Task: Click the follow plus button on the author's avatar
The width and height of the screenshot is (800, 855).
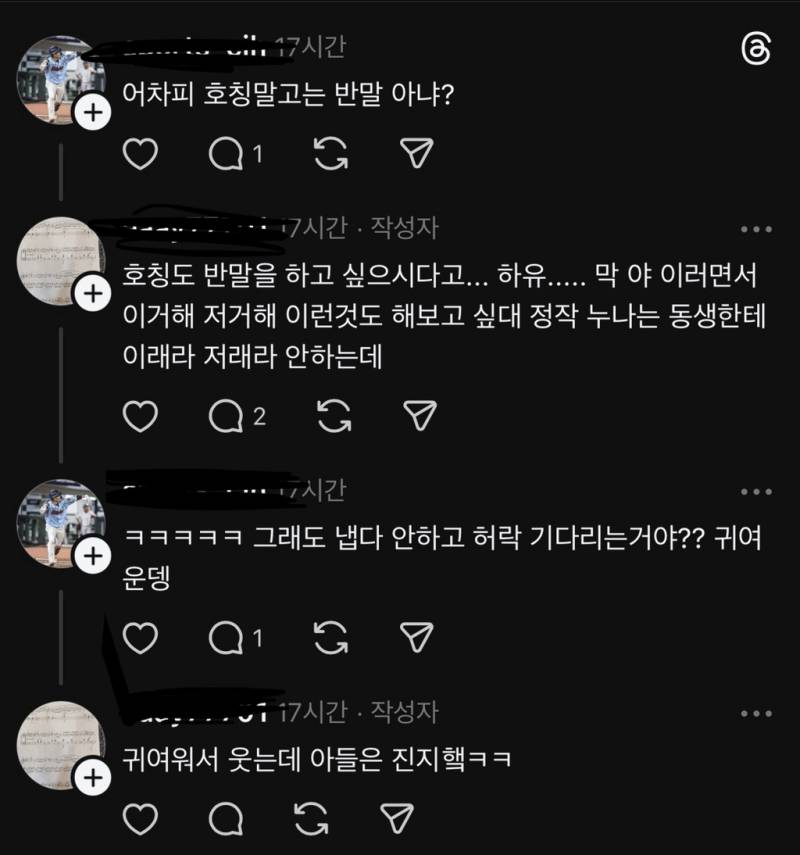Action: pos(93,293)
